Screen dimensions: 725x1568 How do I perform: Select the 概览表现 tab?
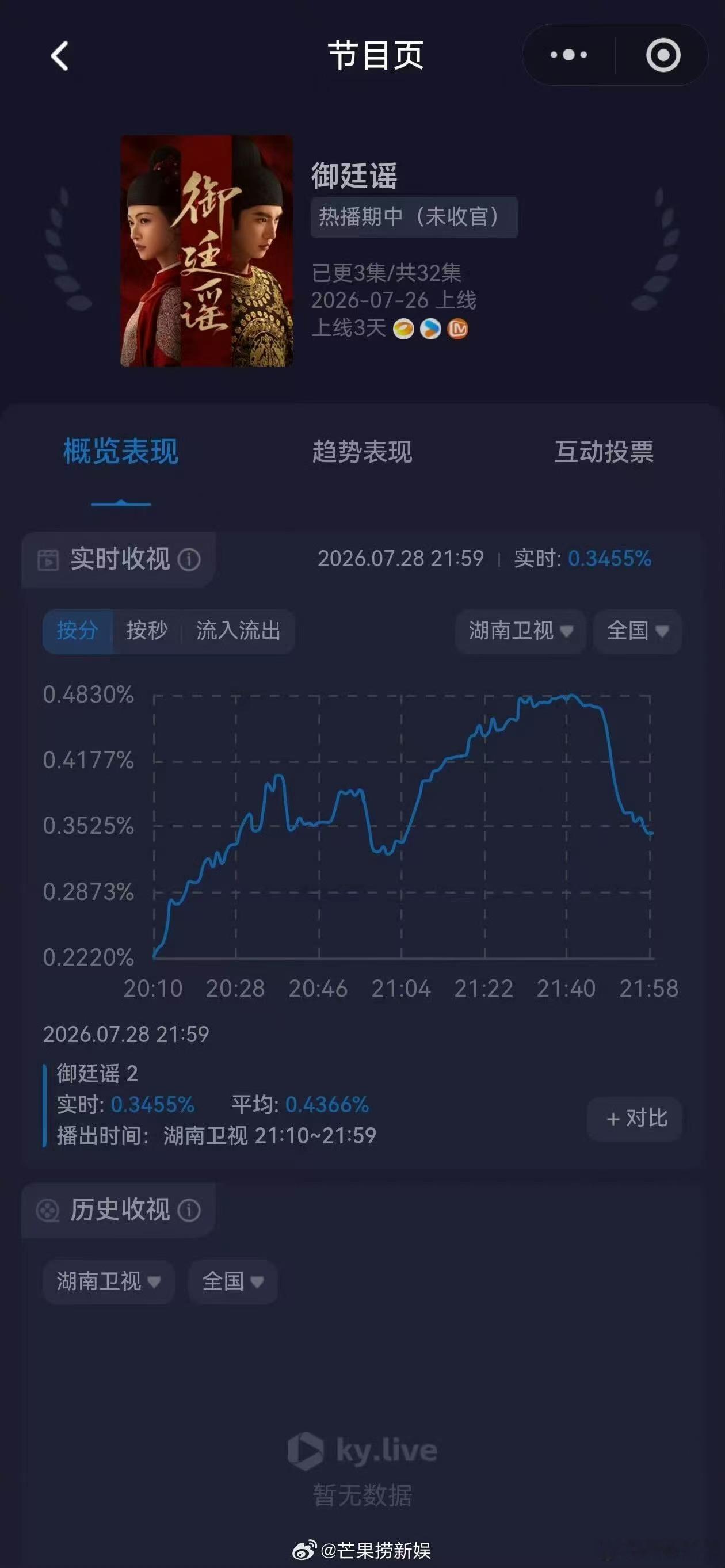pyautogui.click(x=120, y=452)
